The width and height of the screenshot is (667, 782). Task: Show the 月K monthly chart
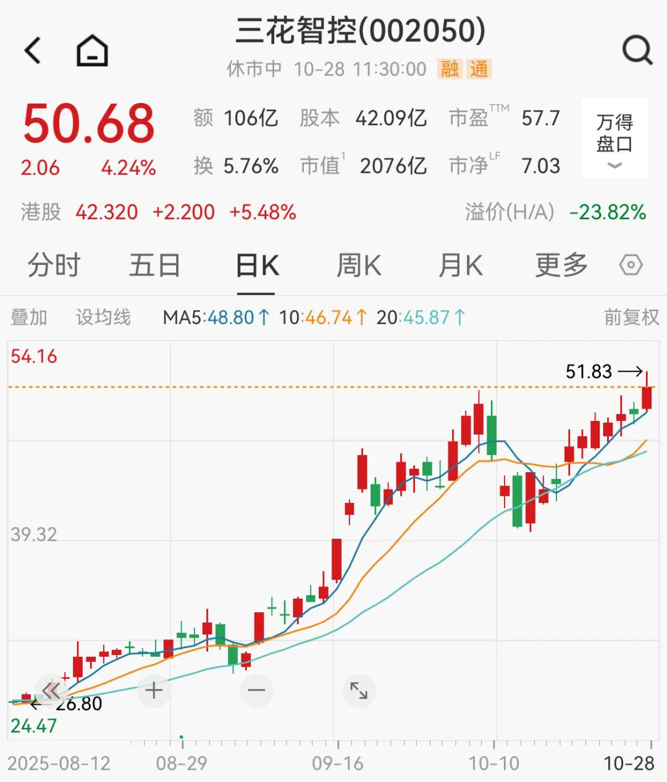[x=460, y=265]
